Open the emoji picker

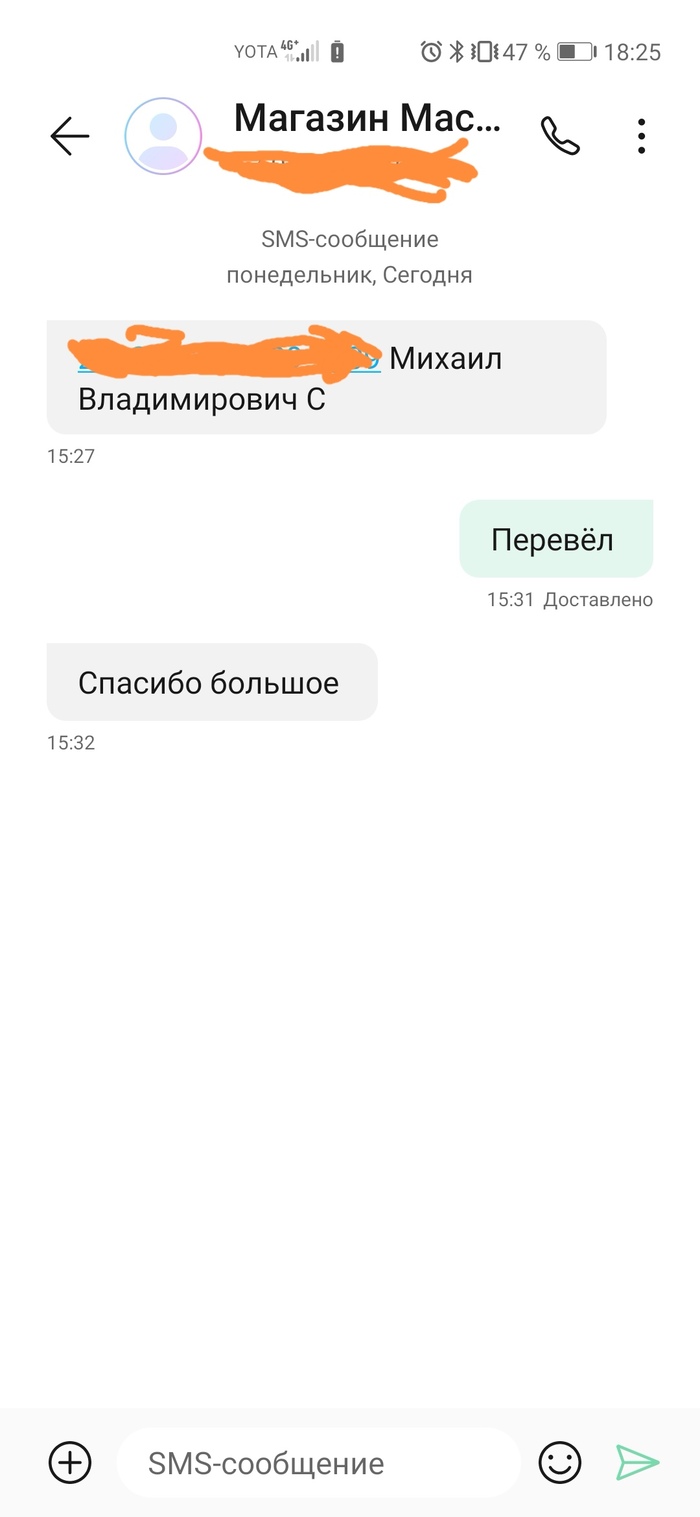560,1463
